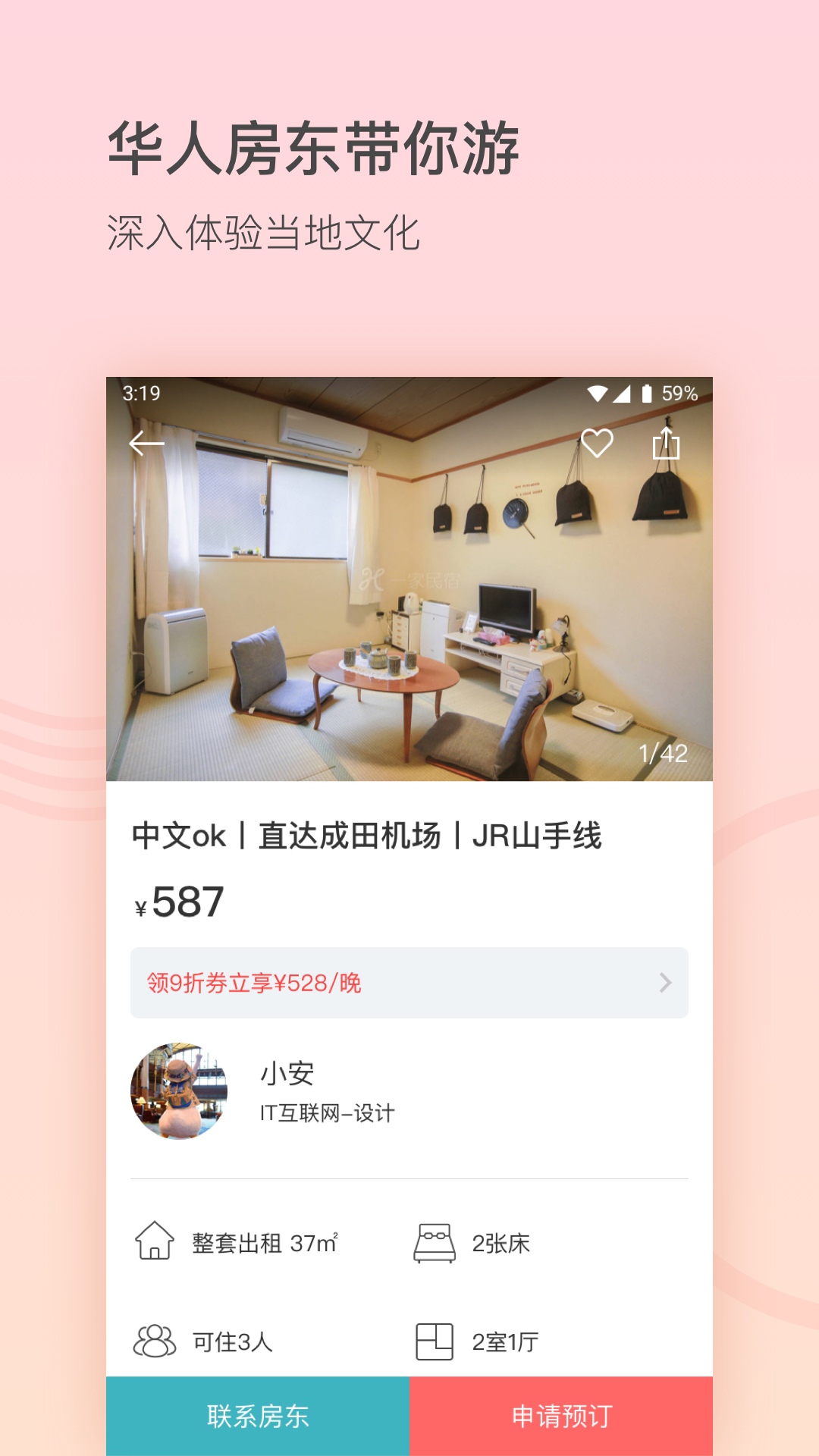Toggle the heart to favorite this listing
Screen dimensions: 819x1456
coord(597,444)
